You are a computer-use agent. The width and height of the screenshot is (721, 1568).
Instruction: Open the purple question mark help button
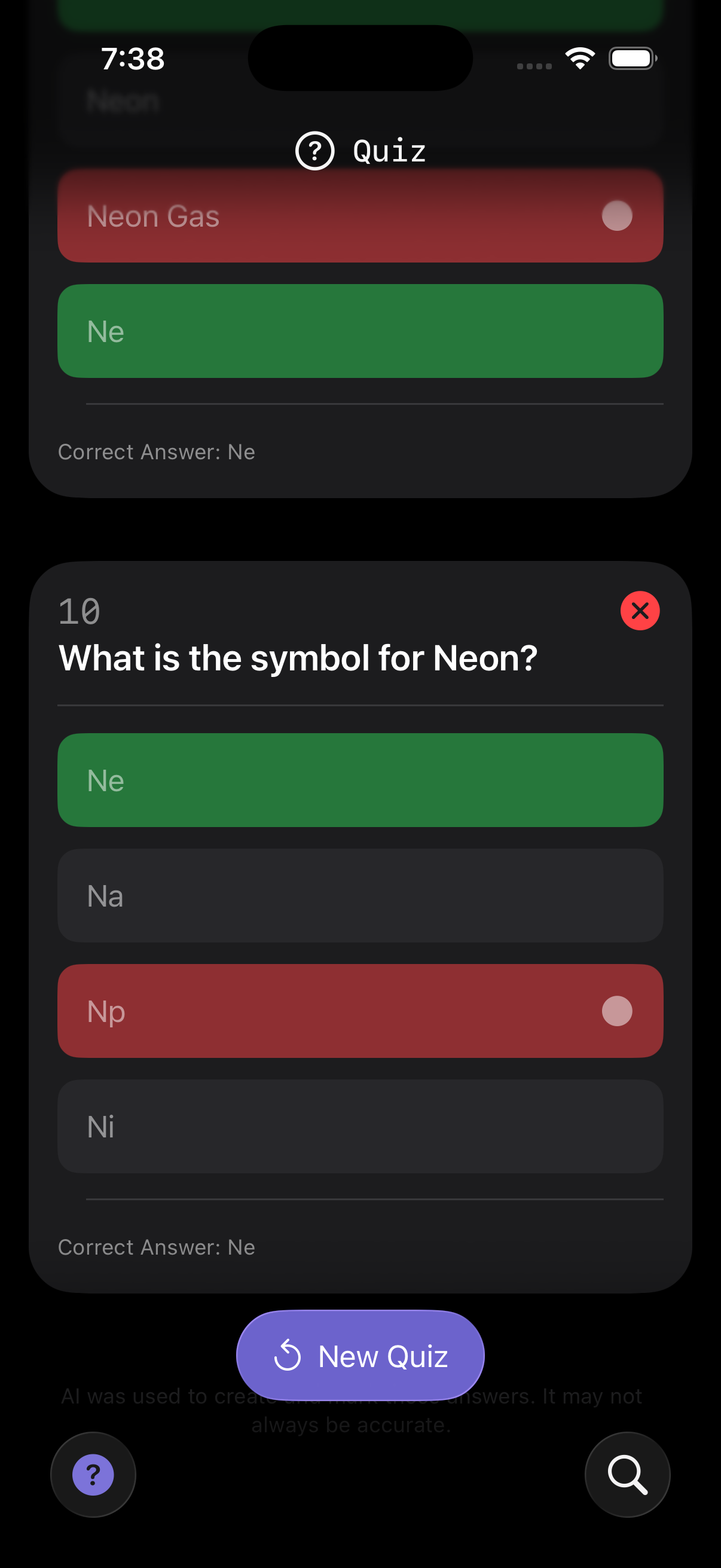(x=93, y=1474)
